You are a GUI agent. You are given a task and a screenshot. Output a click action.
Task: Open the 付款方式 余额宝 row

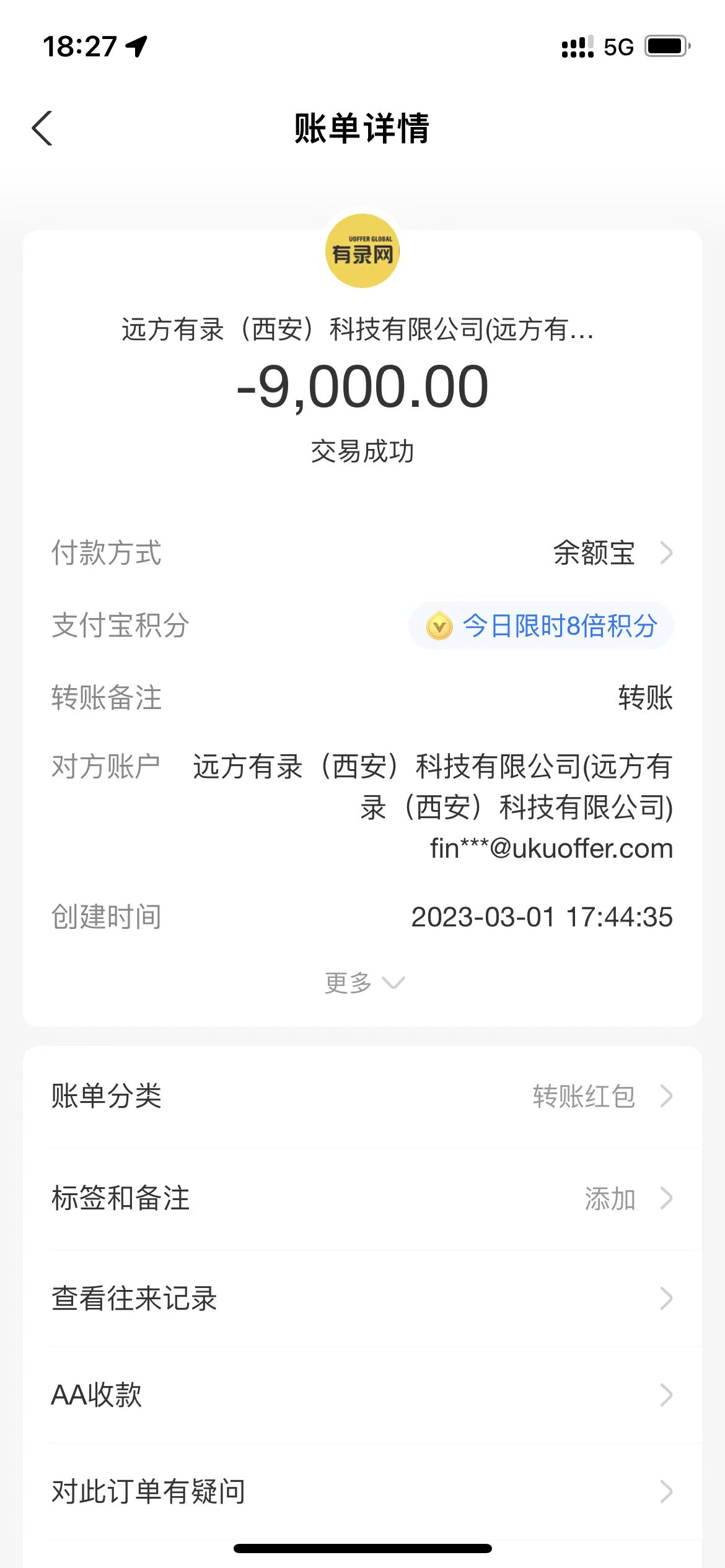click(611, 552)
